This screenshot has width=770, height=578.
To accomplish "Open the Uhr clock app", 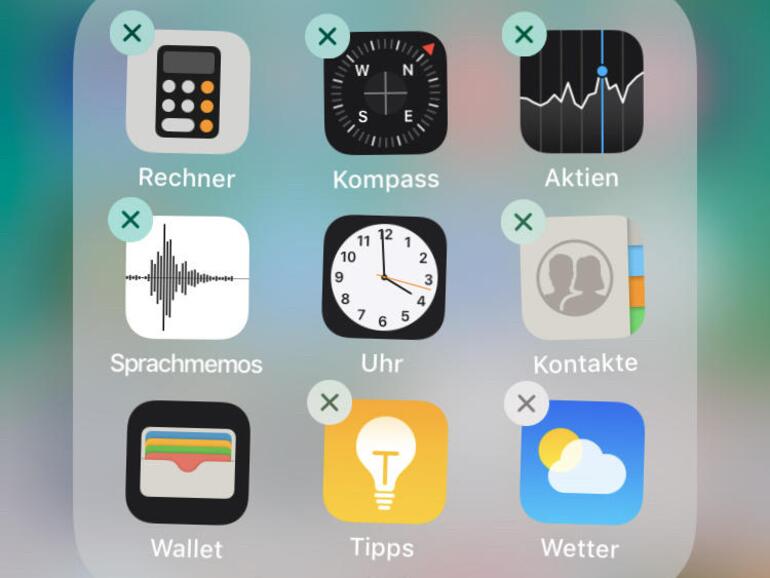I will (384, 277).
